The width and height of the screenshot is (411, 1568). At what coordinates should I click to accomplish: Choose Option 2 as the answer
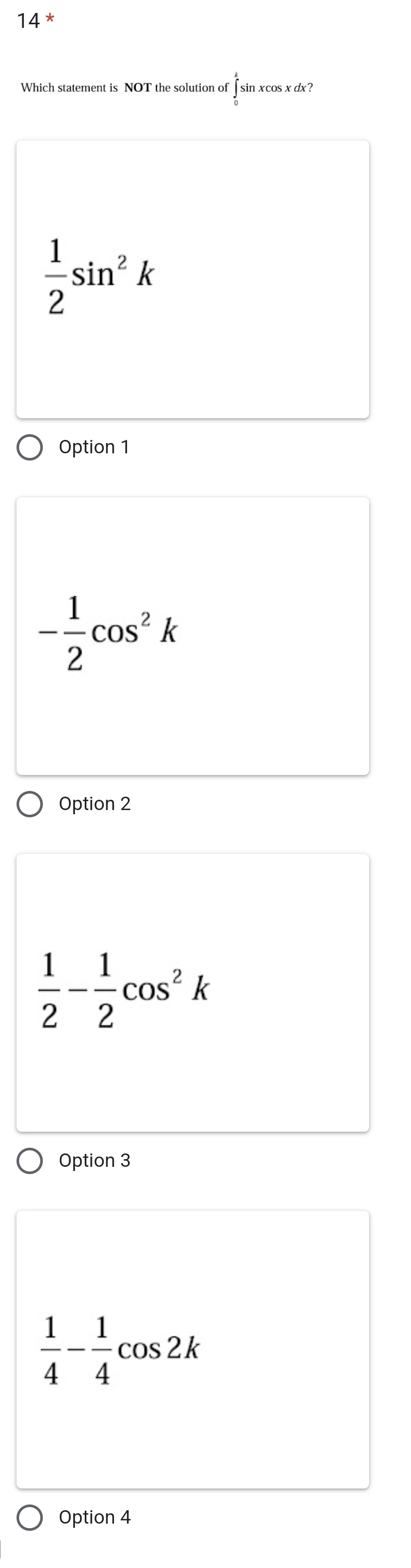29,804
